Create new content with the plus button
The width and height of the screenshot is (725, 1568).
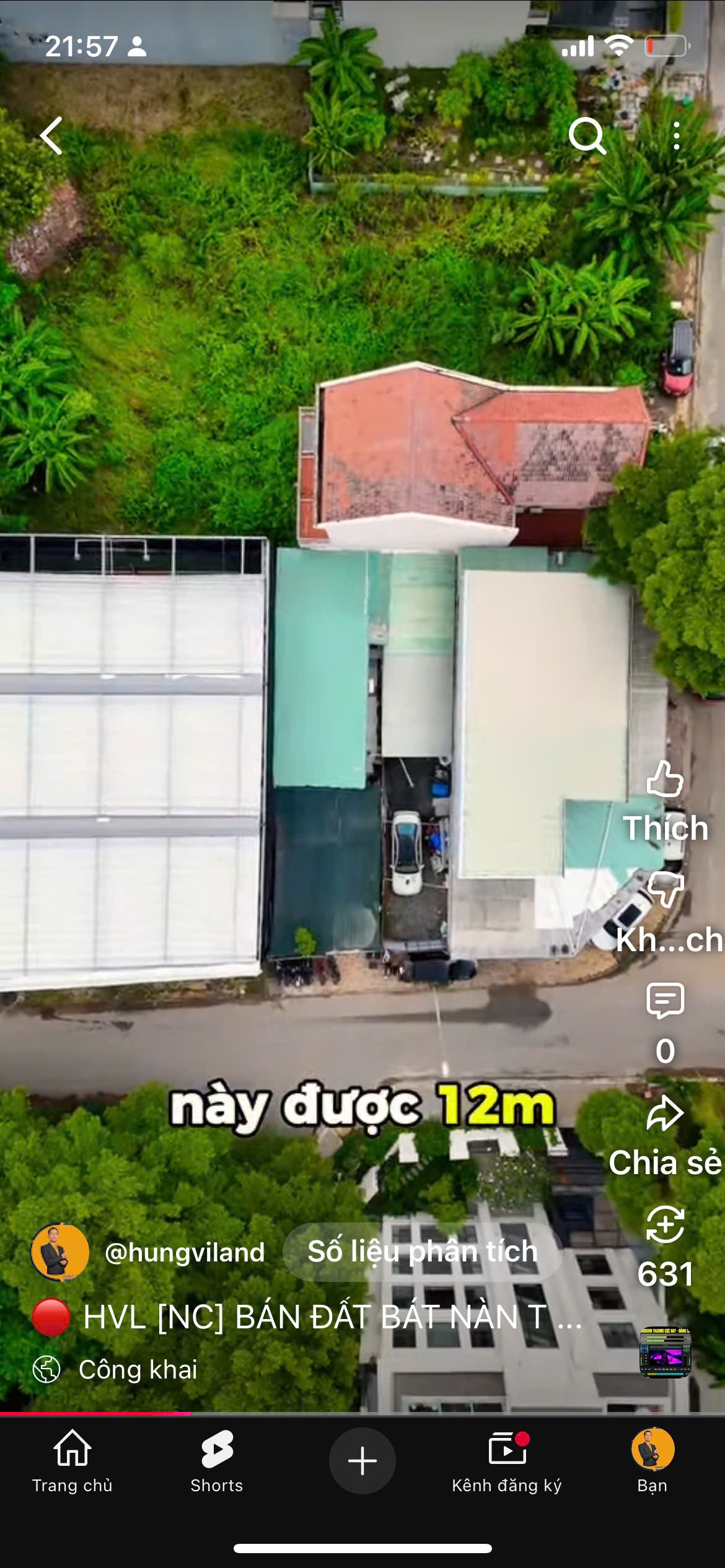click(362, 1460)
